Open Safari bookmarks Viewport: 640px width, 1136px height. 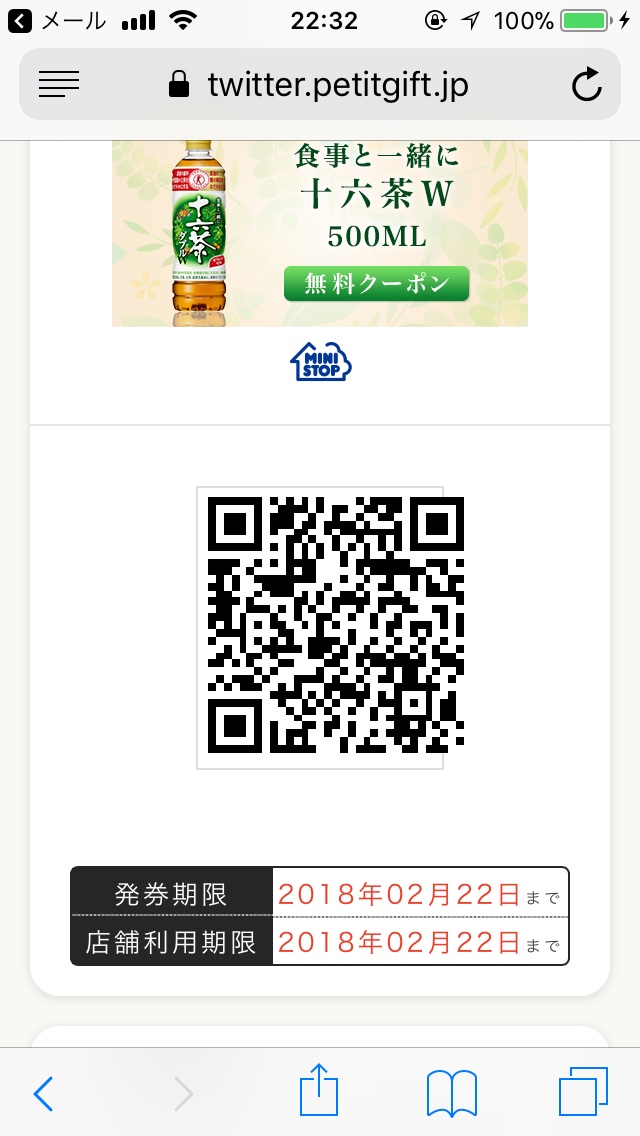451,1094
